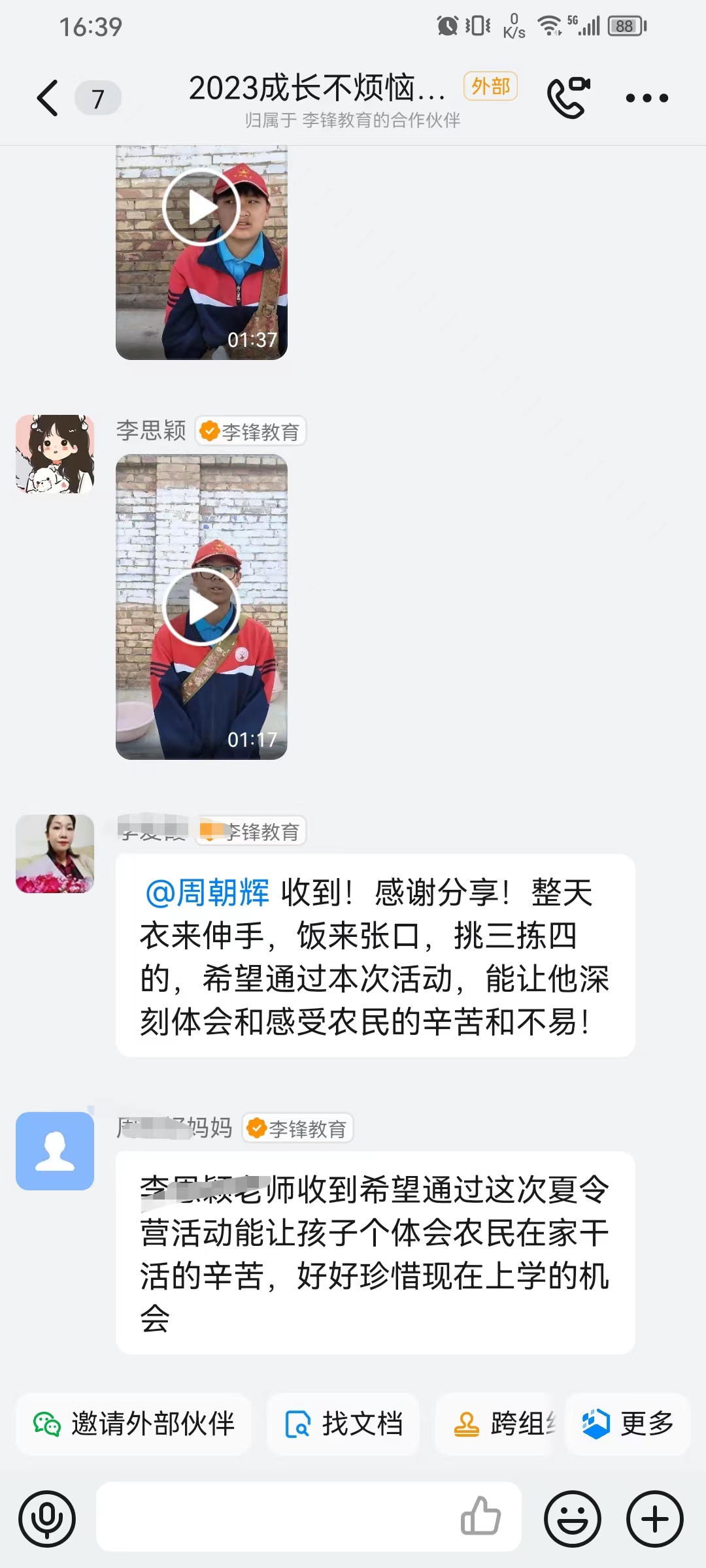Open 找文档 to find documents

343,1424
